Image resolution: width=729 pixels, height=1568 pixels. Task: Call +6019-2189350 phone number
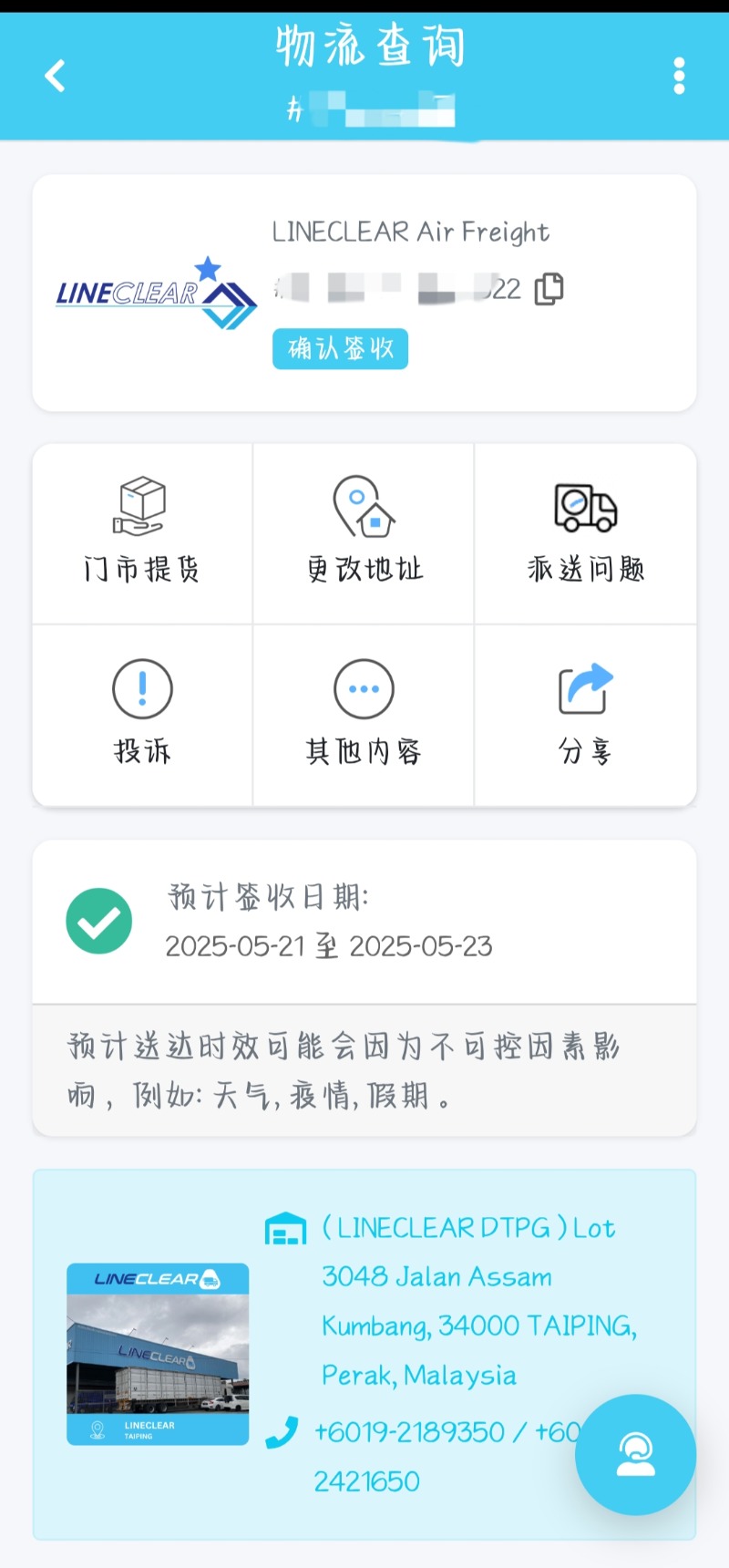pyautogui.click(x=409, y=1432)
